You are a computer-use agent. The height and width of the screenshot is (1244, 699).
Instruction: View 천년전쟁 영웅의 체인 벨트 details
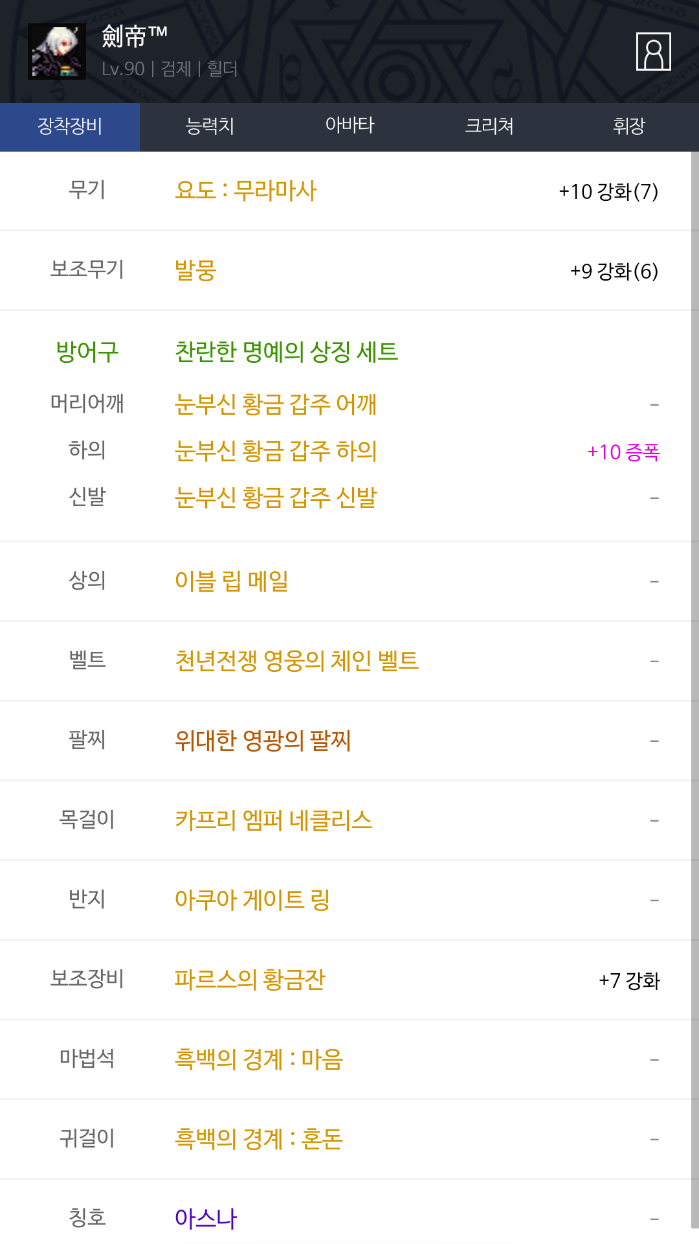coord(296,661)
